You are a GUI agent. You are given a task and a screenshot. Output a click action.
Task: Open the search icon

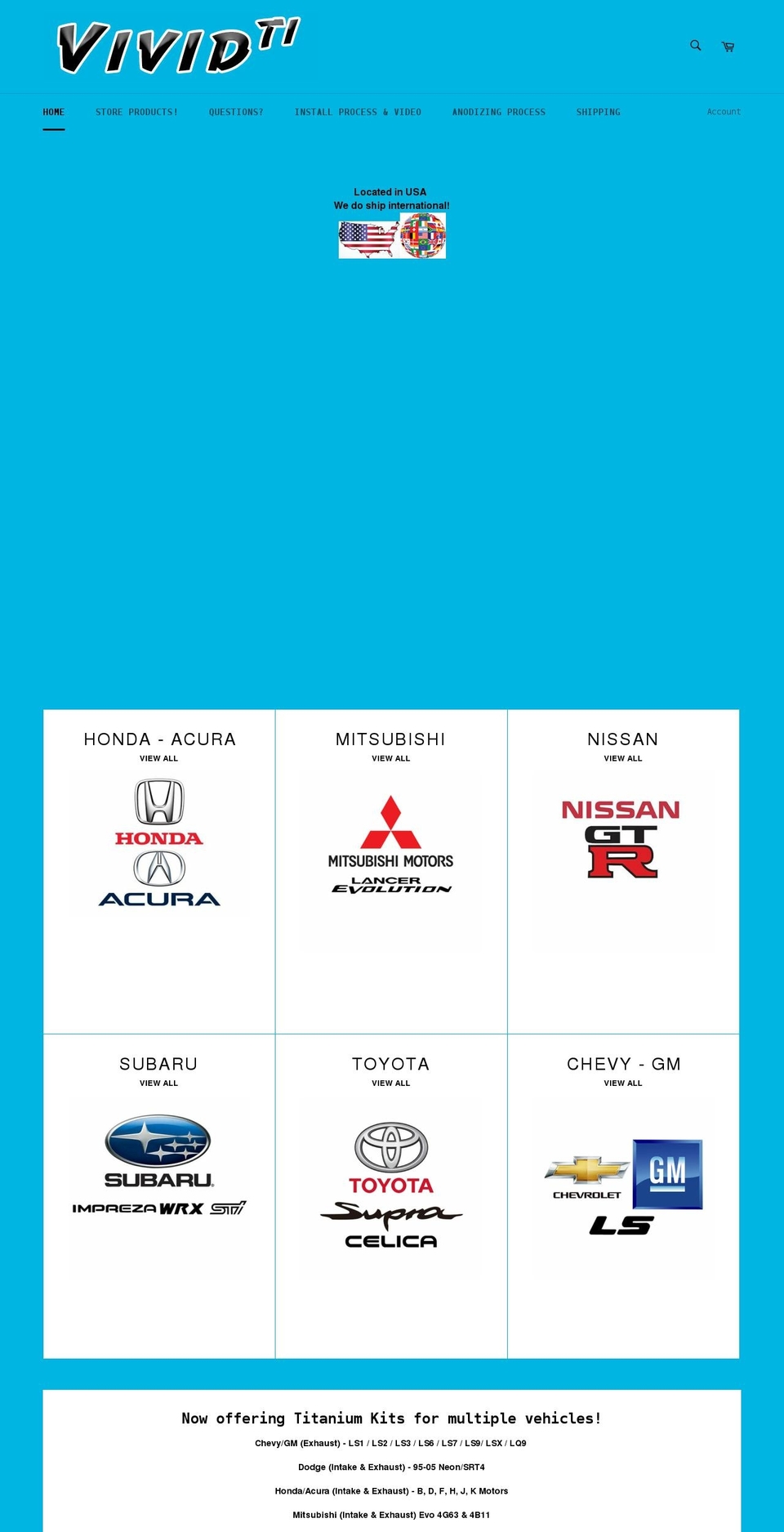click(695, 46)
